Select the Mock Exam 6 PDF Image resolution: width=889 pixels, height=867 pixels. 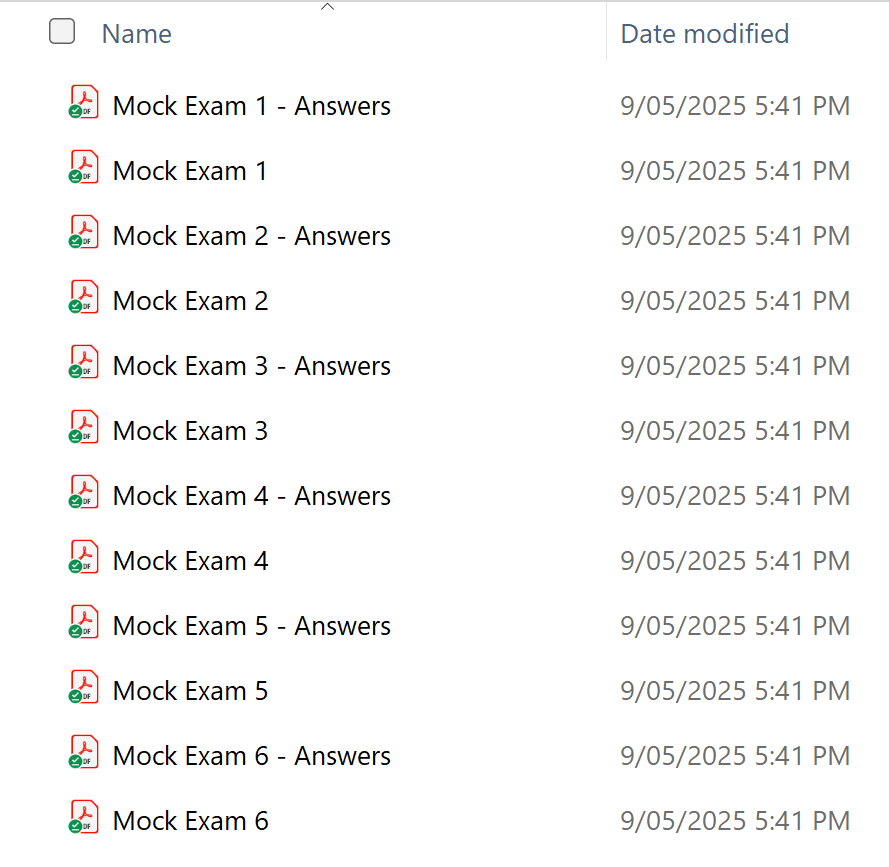(x=190, y=821)
